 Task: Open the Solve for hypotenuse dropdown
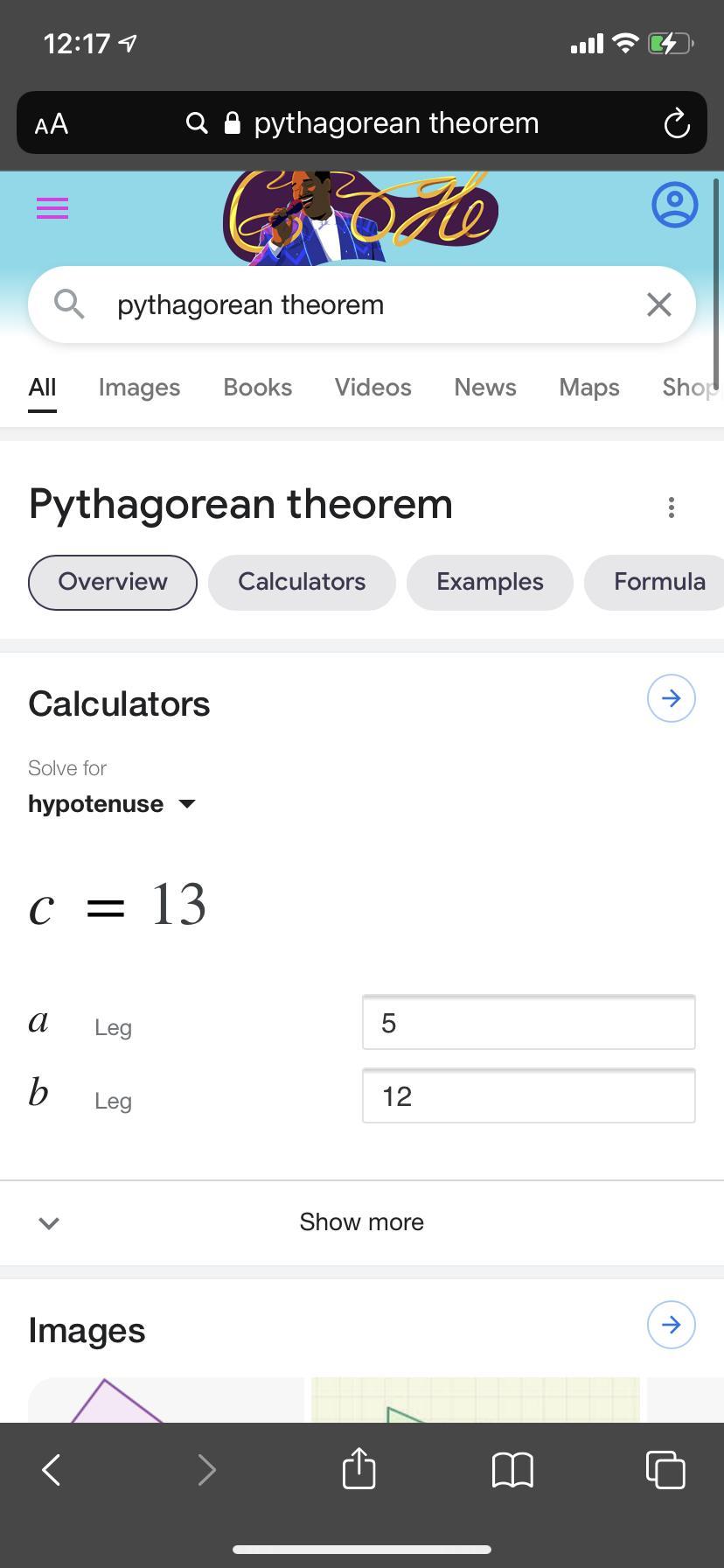(x=112, y=803)
